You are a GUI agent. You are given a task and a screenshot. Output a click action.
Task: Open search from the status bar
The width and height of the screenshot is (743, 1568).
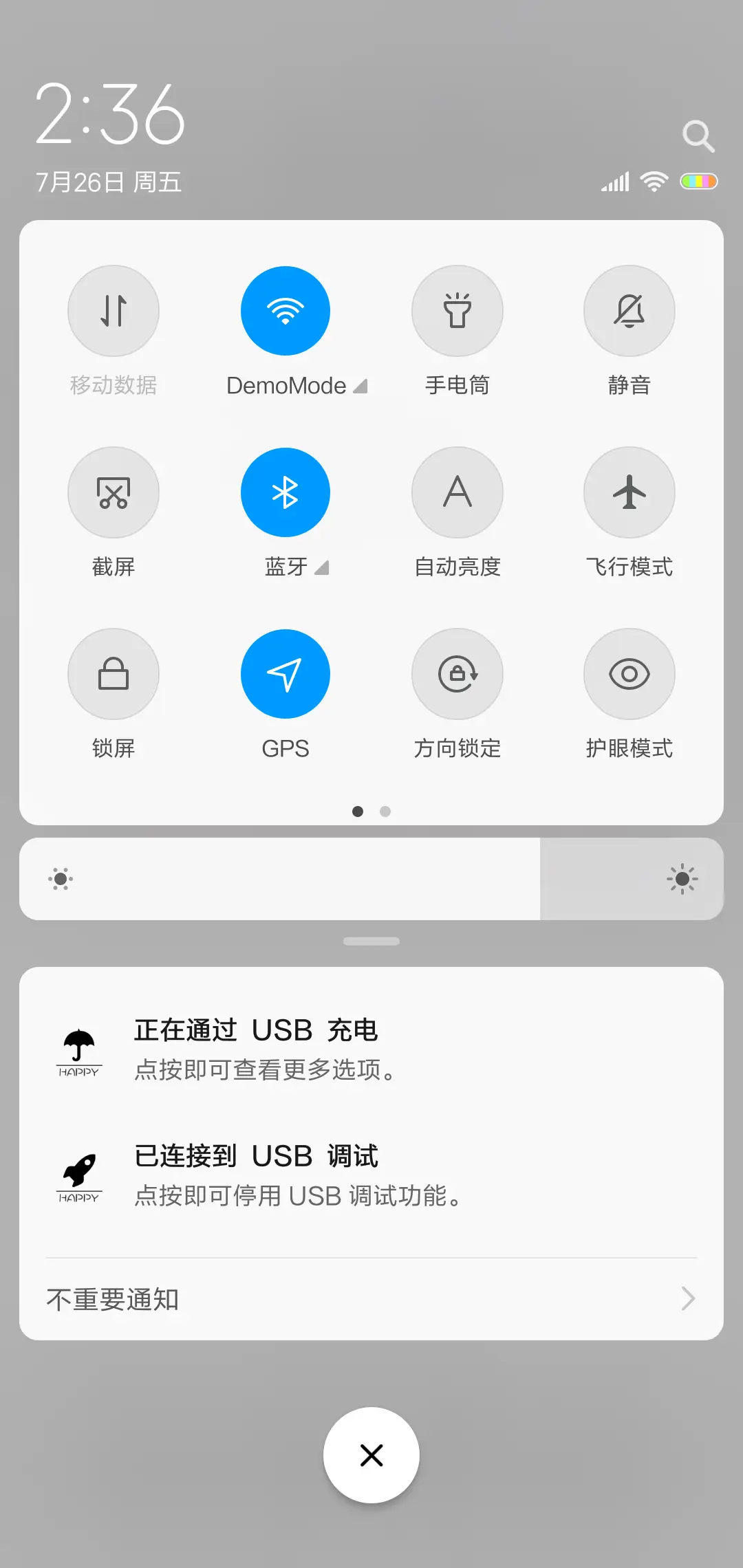pos(699,135)
